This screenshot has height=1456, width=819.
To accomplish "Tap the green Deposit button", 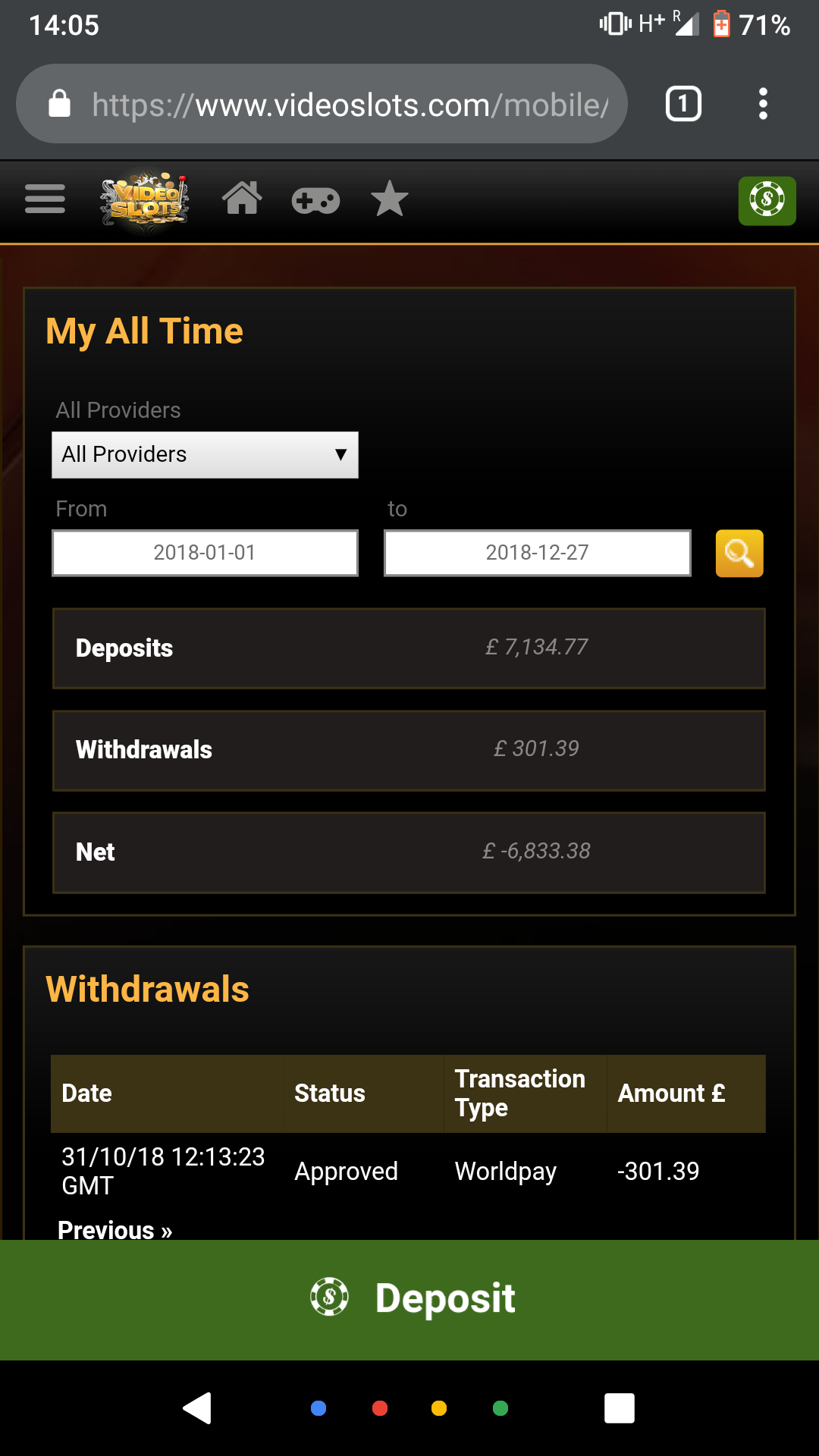I will pos(409,1300).
